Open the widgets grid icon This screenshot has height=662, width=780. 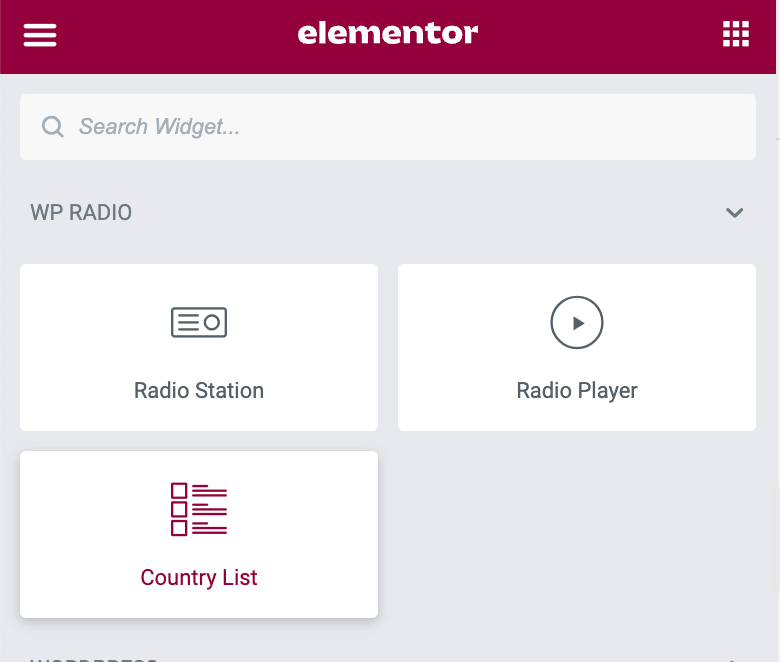click(x=735, y=34)
